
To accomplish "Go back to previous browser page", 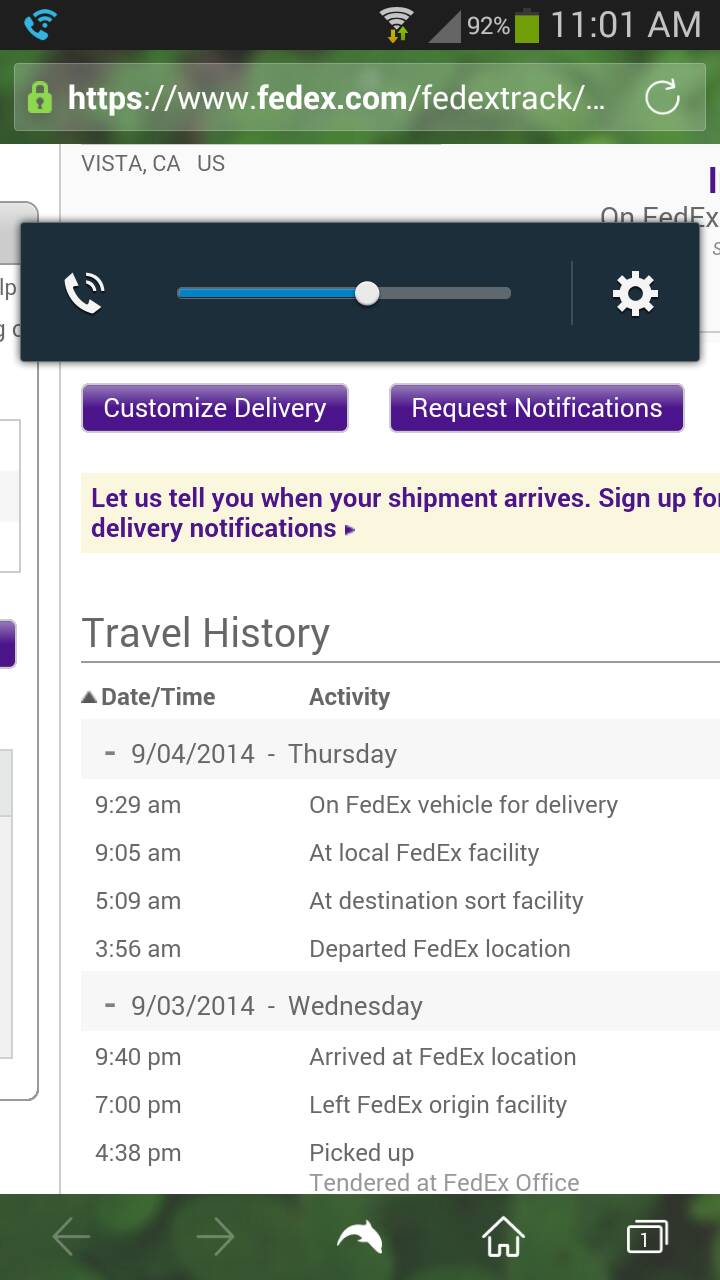I will (x=71, y=1238).
